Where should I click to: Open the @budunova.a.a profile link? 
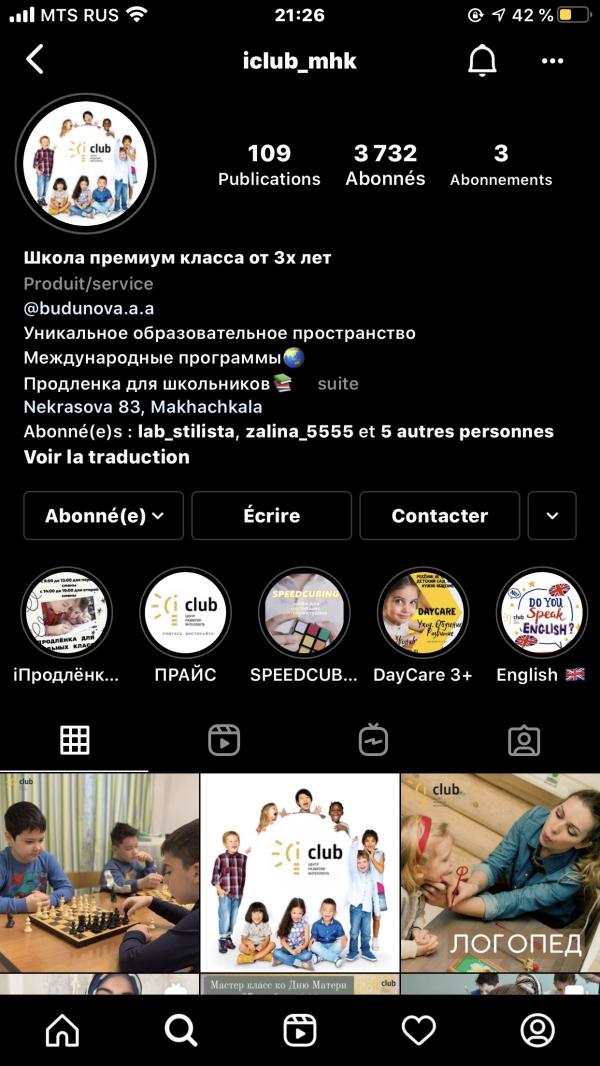pos(88,309)
